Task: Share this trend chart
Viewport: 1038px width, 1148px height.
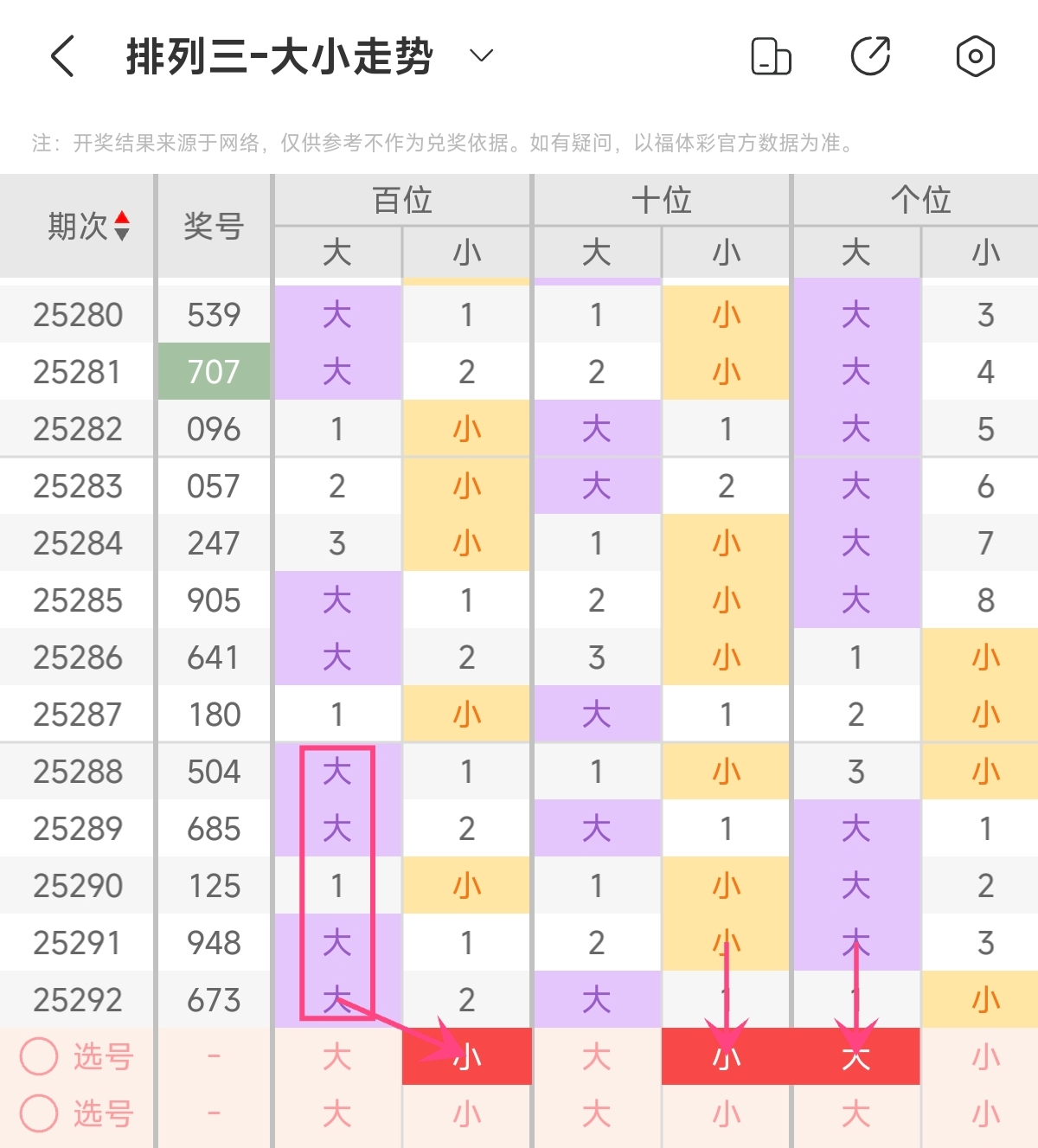Action: 871,56
